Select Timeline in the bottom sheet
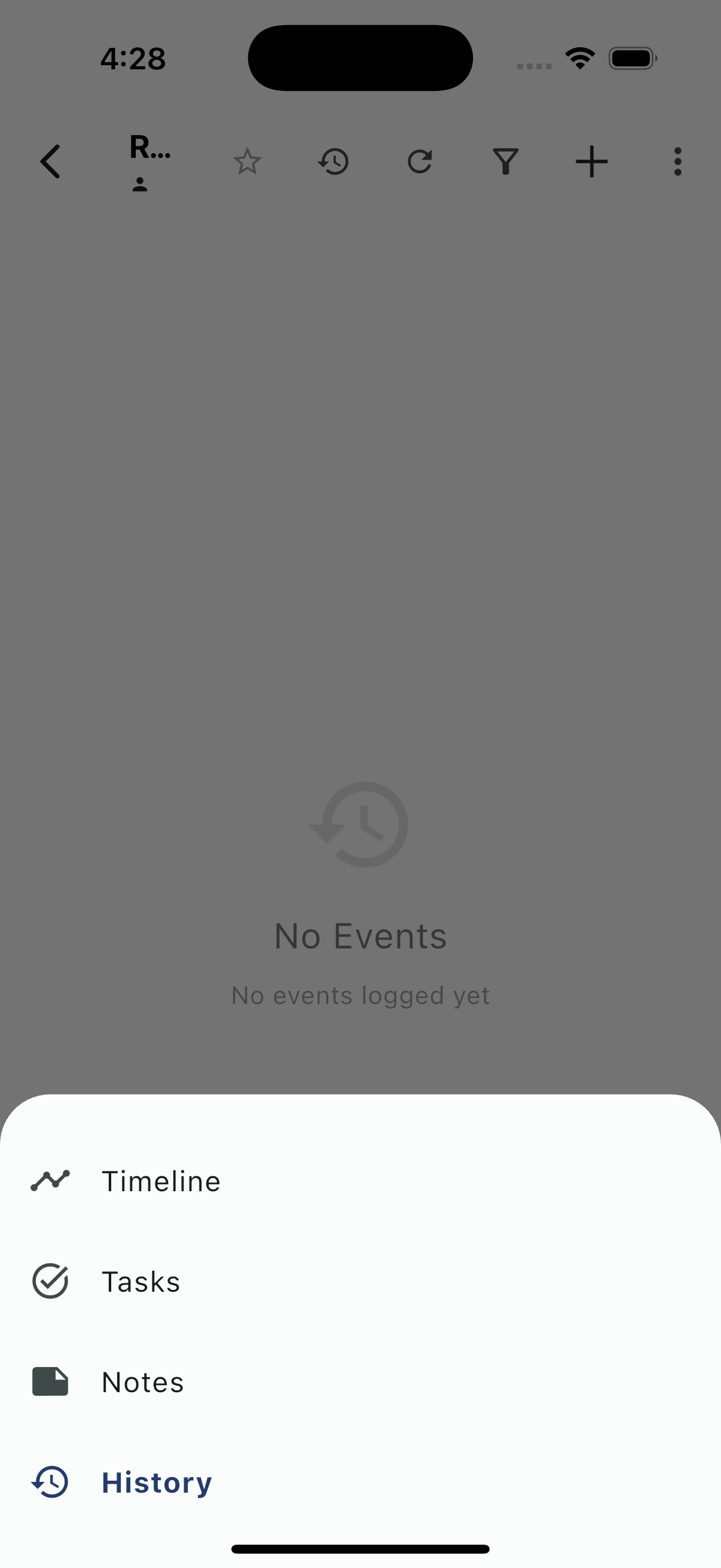721x1568 pixels. pos(161,1182)
